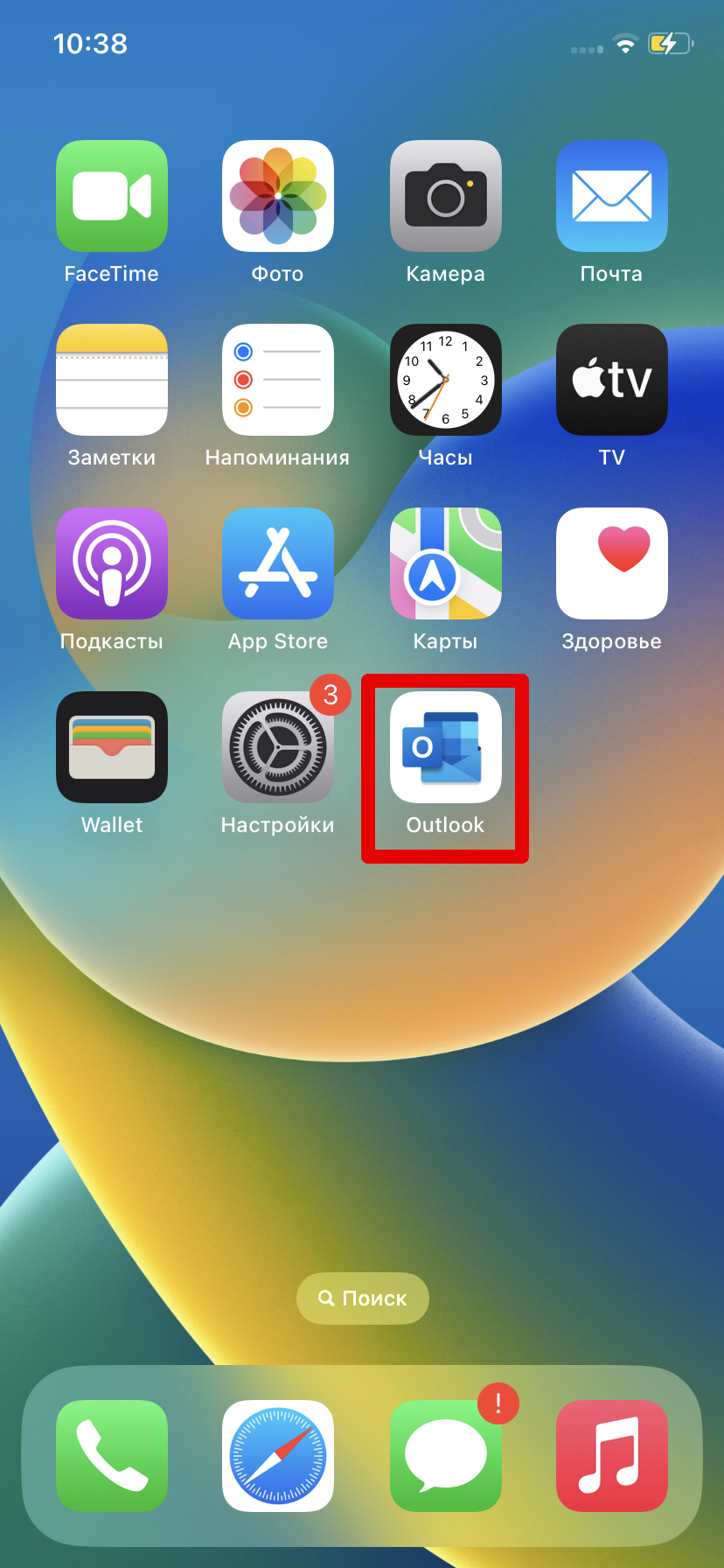The image size is (724, 1568).
Task: Open Карты for navigation
Action: pos(445,563)
